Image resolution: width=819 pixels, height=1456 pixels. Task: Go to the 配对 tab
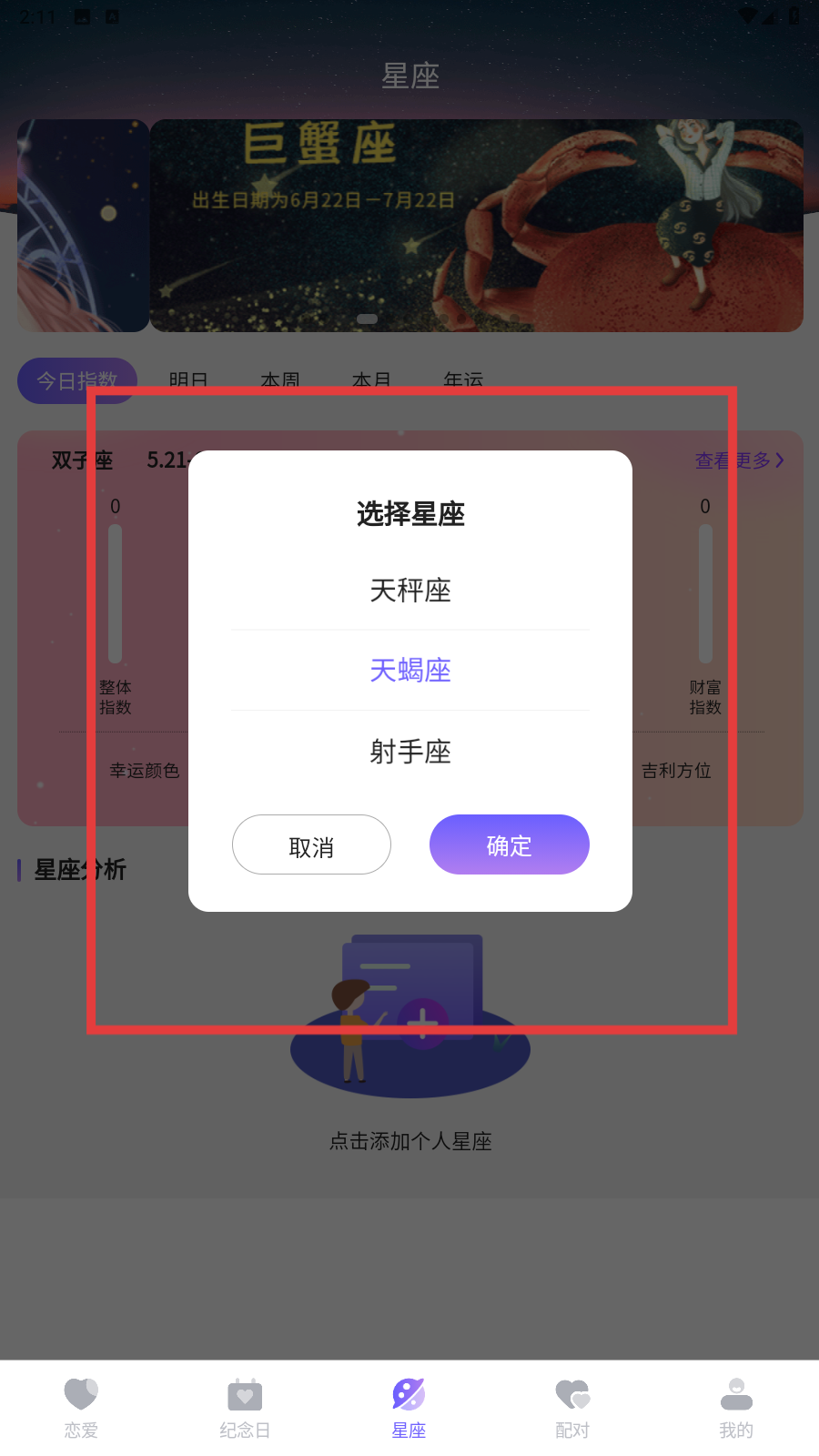572,1408
